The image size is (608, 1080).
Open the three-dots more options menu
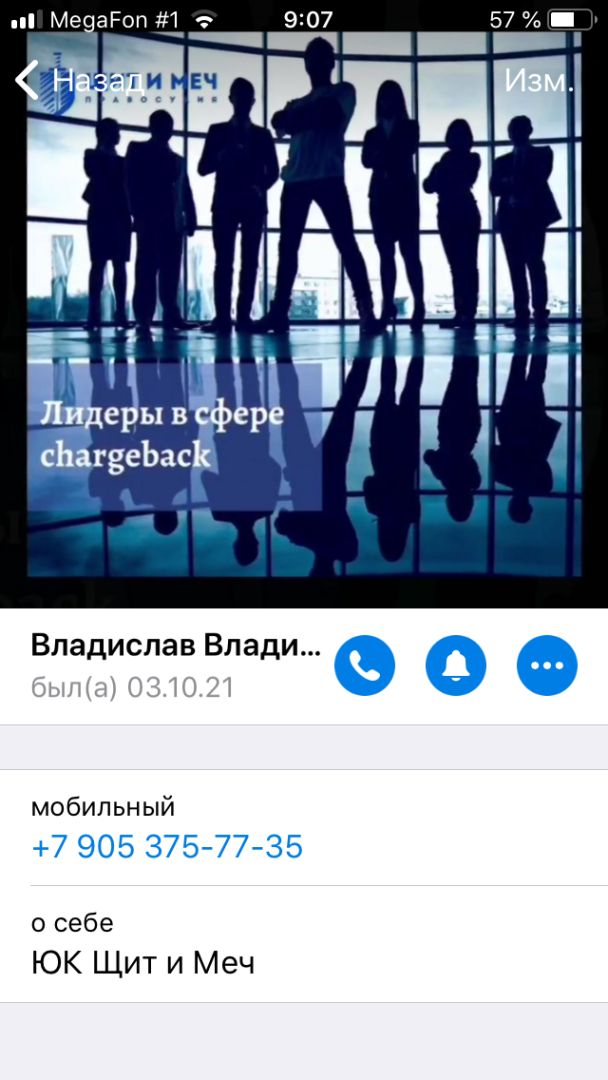point(547,665)
